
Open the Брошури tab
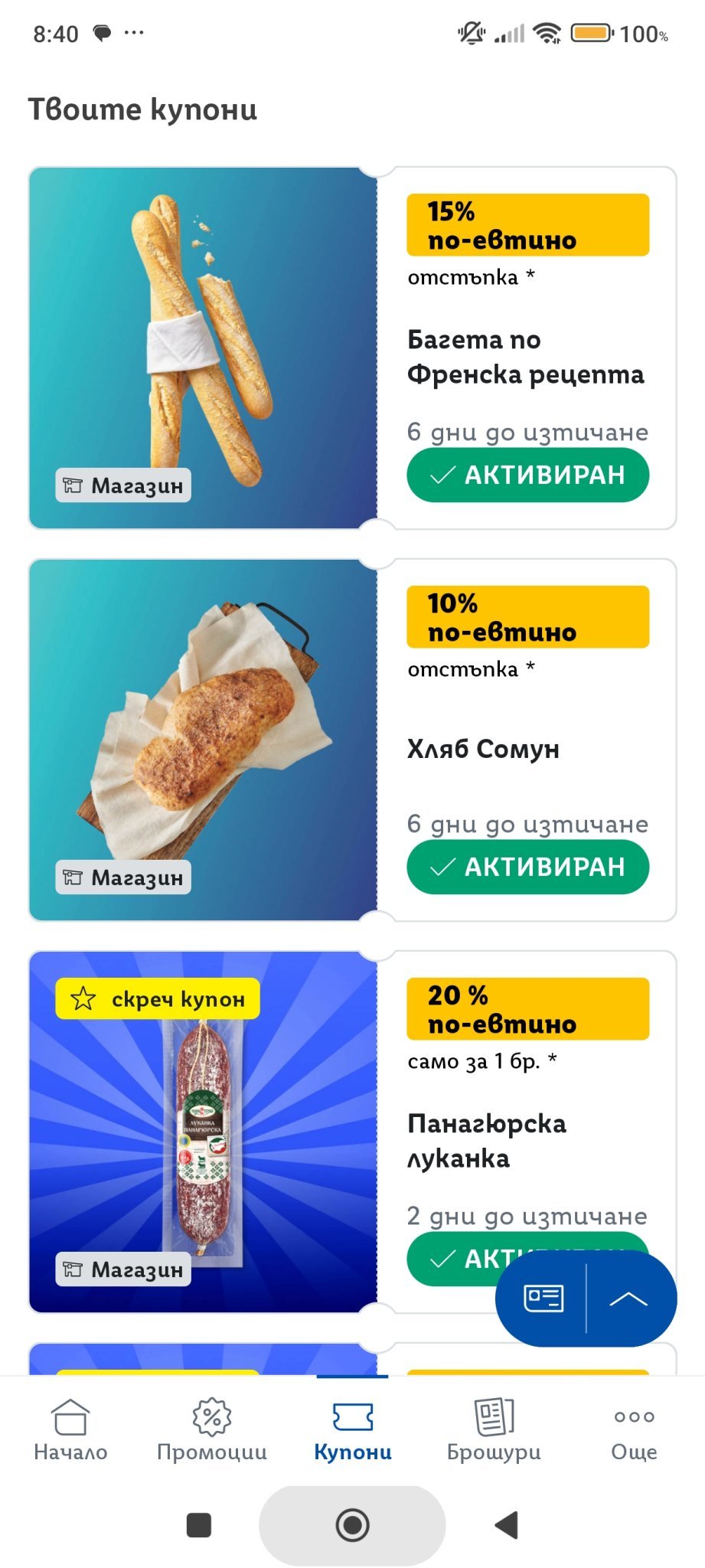coord(494,1429)
